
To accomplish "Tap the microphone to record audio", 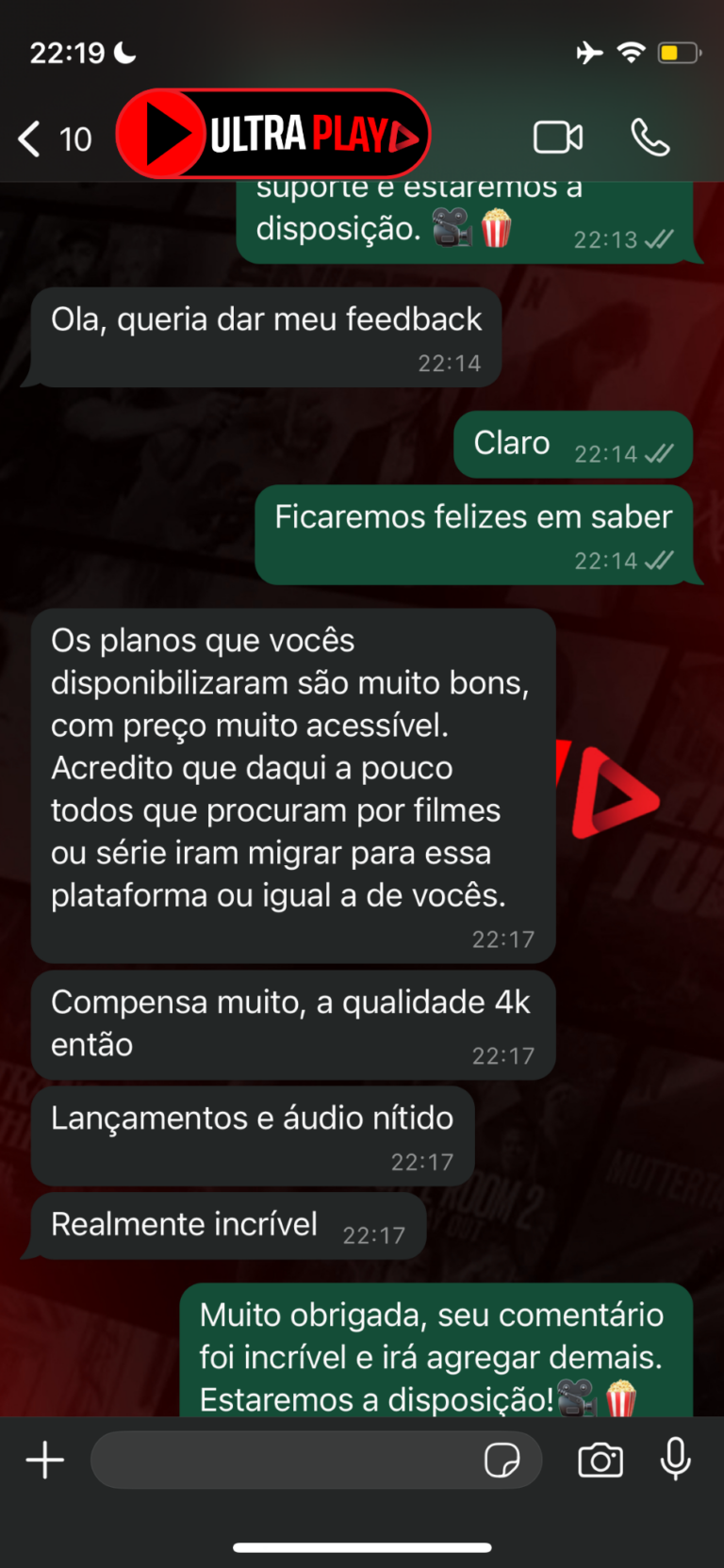I will [675, 1461].
